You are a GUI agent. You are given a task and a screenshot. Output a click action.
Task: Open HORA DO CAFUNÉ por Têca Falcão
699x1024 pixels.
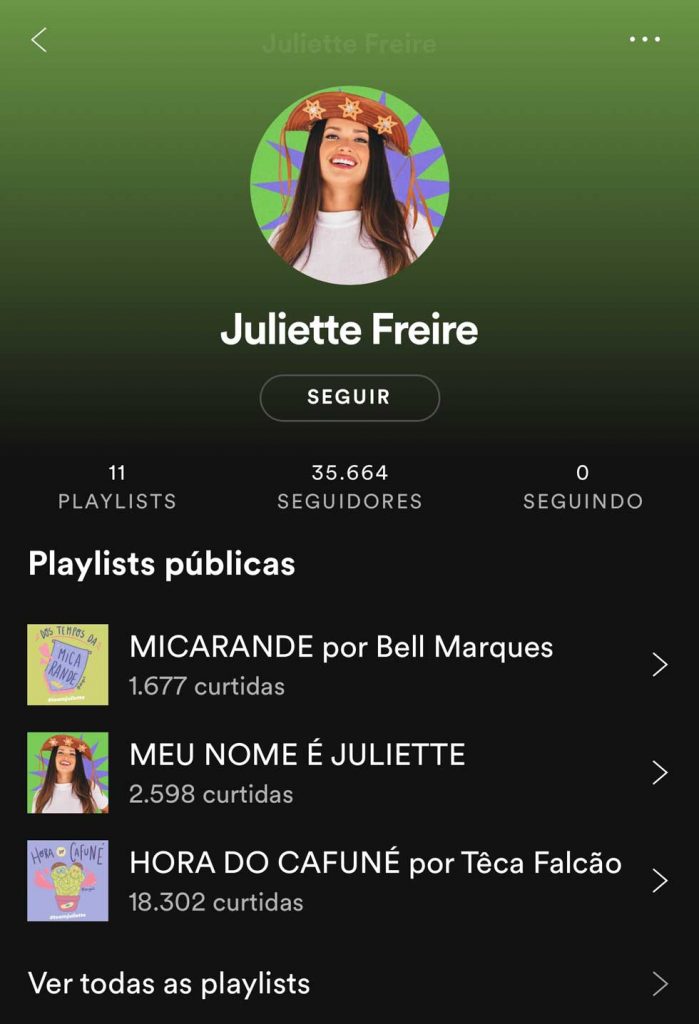(x=340, y=881)
